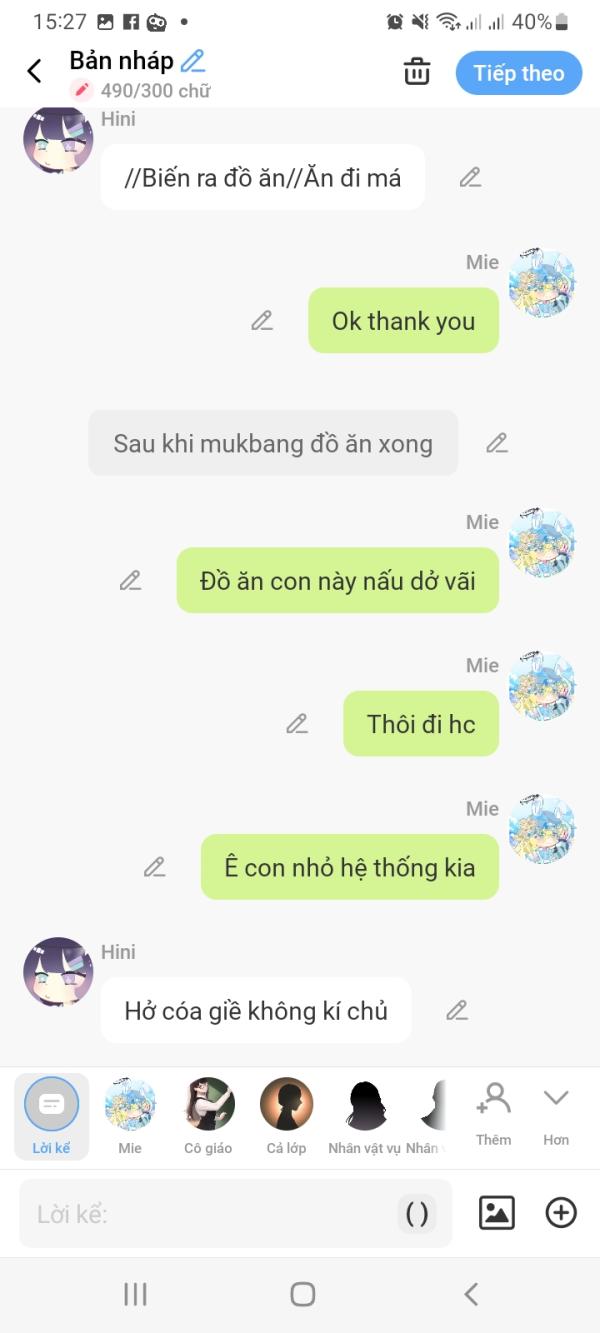Open the plus menu beside the input
Screen dimensions: 600x1333
point(561,1213)
